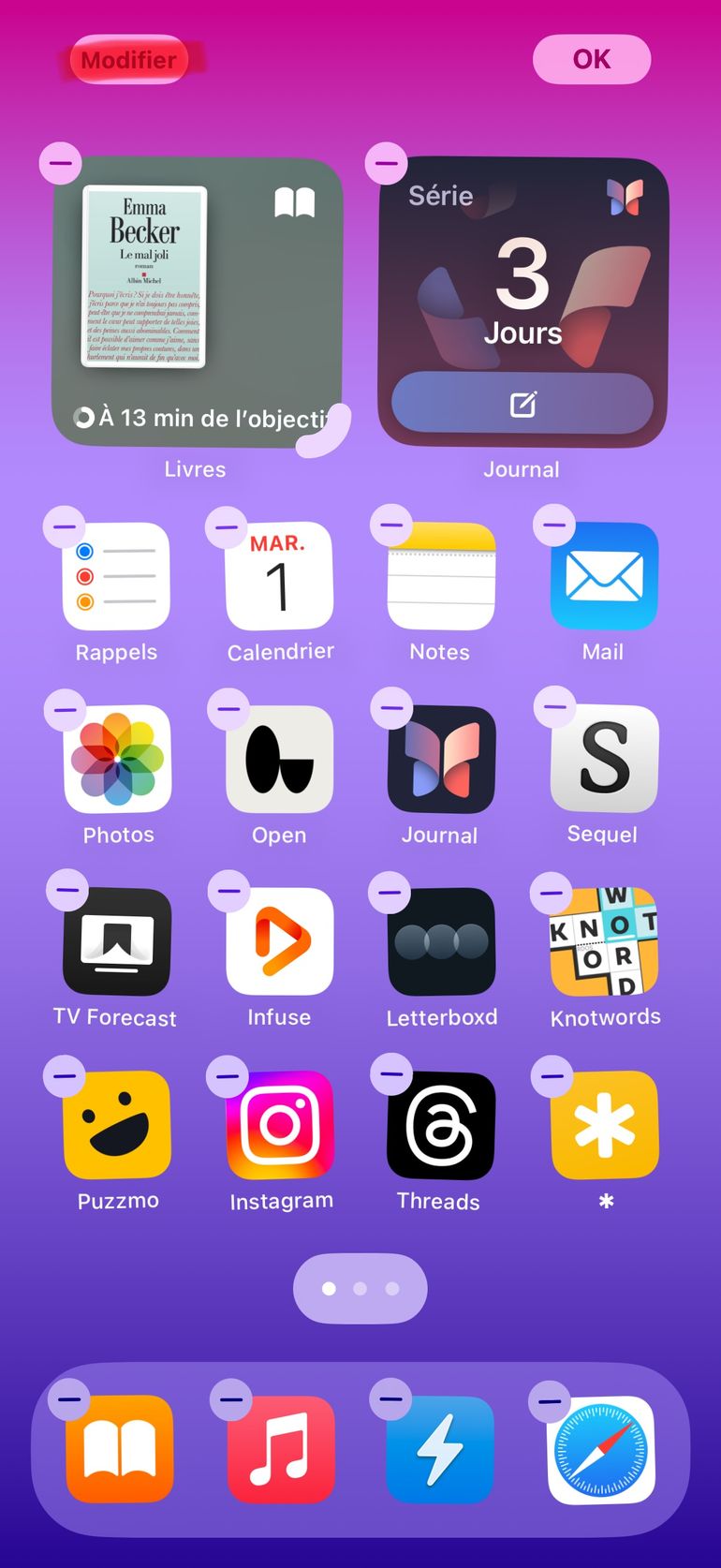The width and height of the screenshot is (721, 1568).
Task: Open the Letterboxd app icon
Action: [441, 941]
